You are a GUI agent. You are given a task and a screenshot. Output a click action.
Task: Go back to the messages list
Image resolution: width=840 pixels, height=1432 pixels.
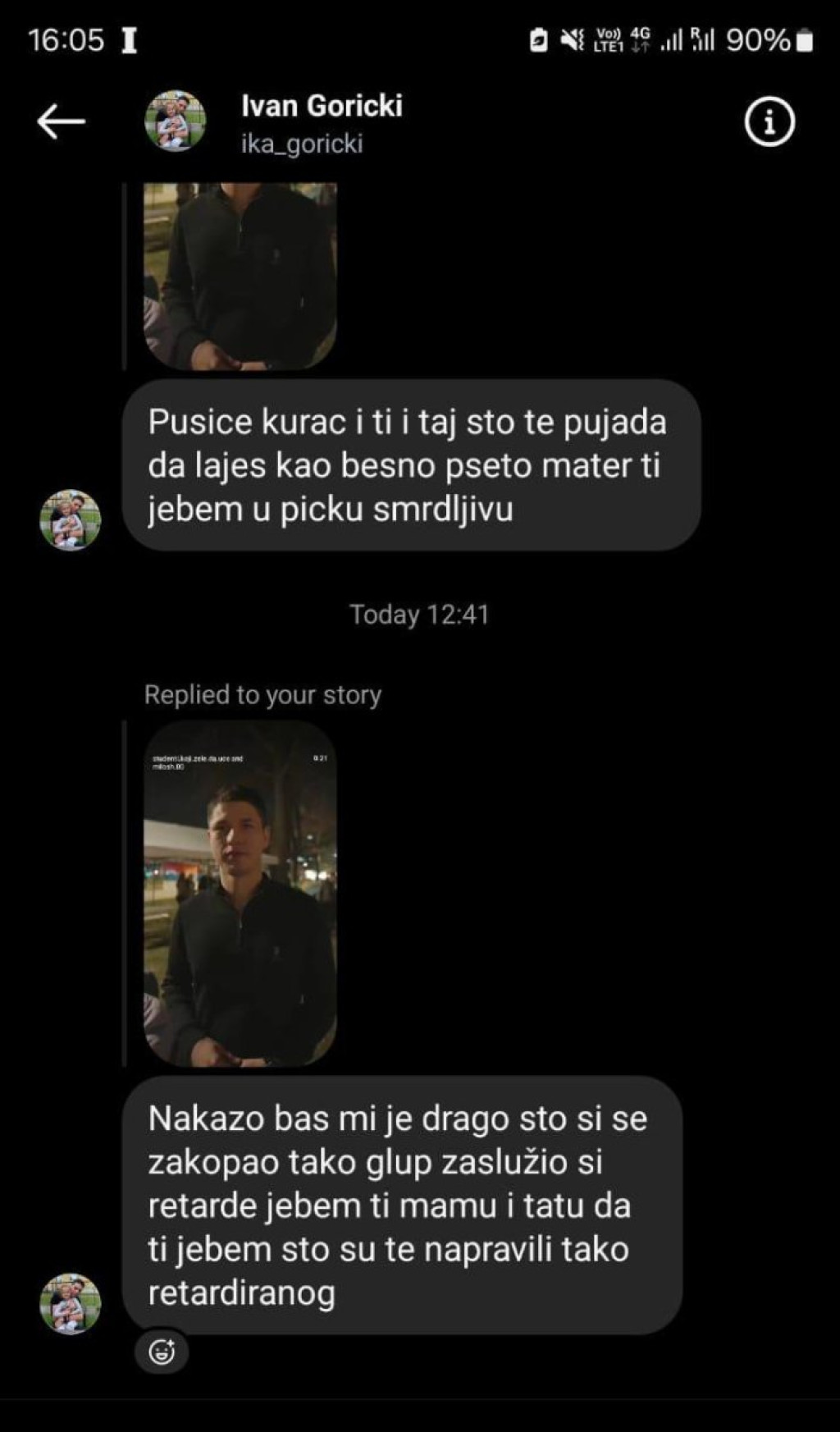pyautogui.click(x=61, y=122)
